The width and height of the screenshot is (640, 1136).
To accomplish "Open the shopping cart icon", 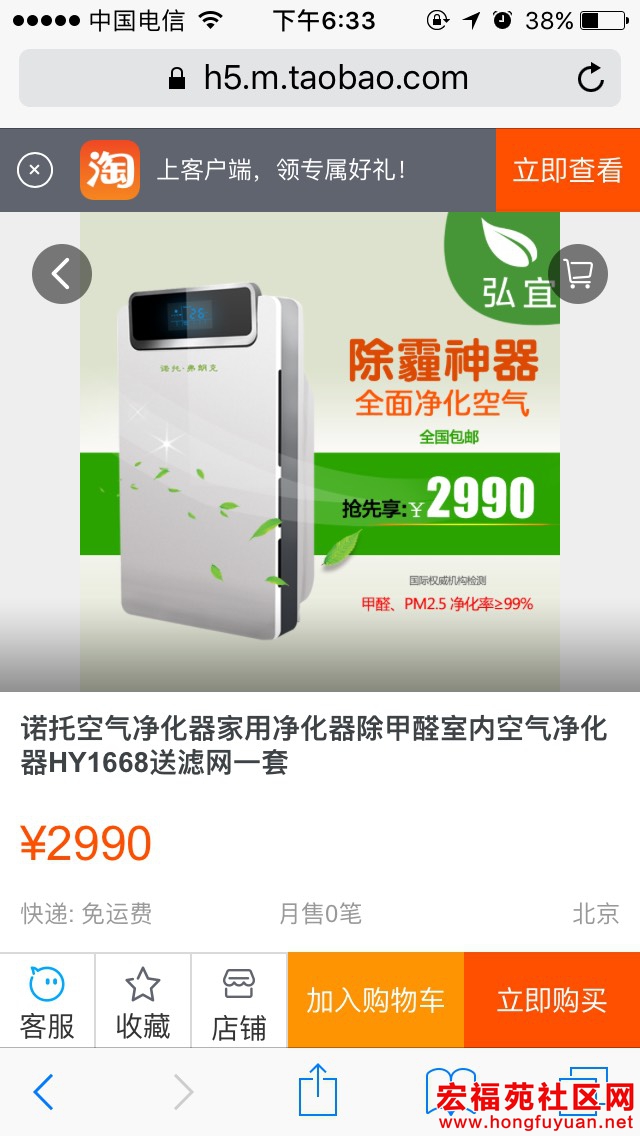I will pyautogui.click(x=578, y=273).
